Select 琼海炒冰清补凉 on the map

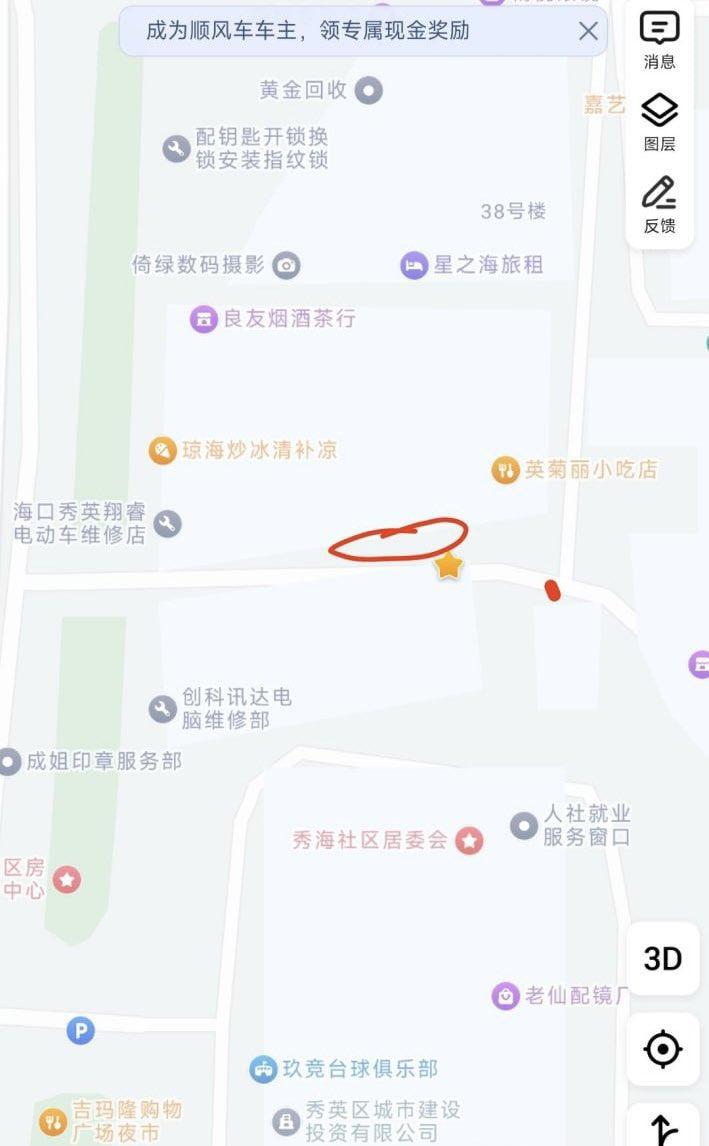pos(162,450)
